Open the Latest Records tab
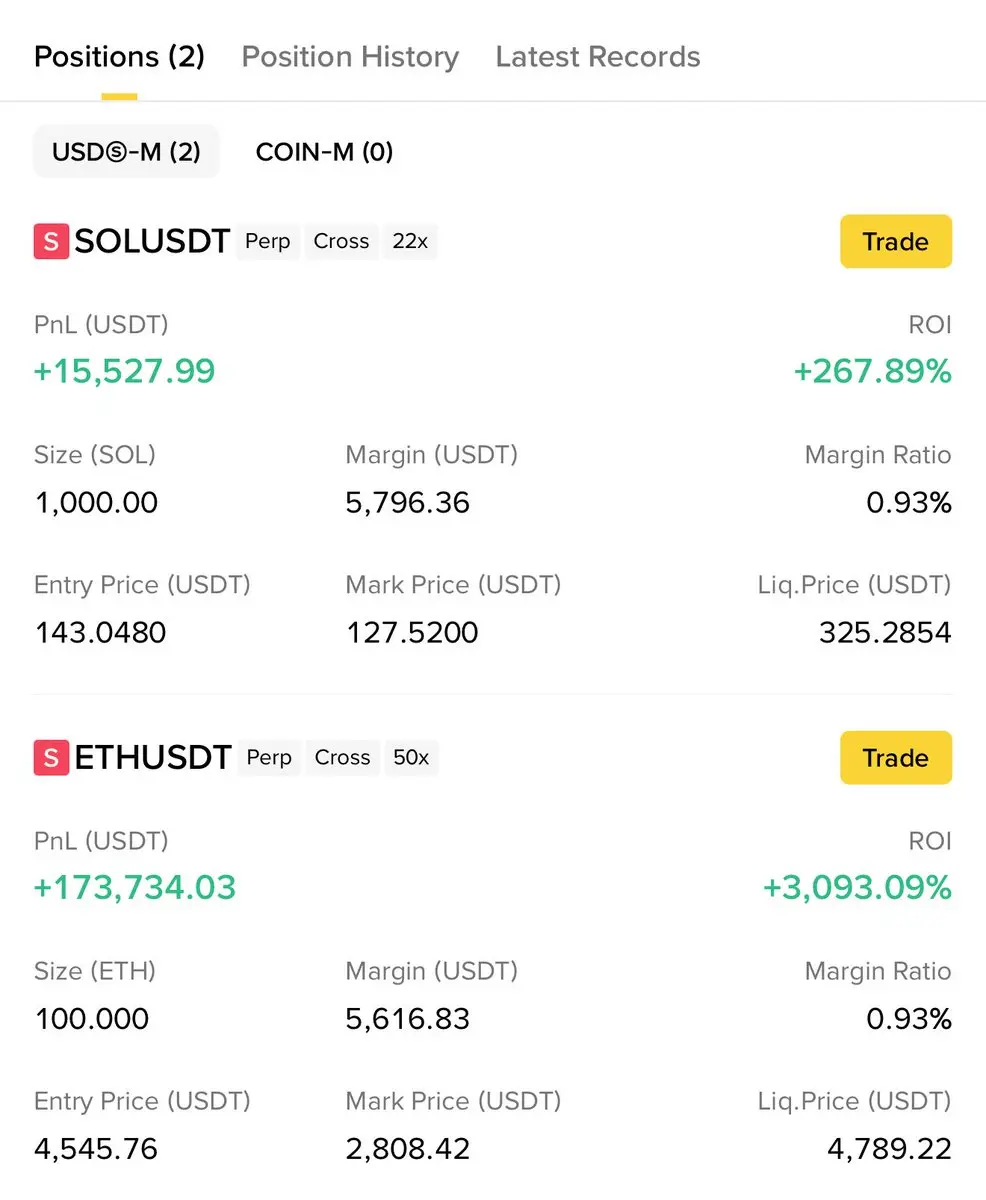Screen dimensions: 986x1200 (597, 56)
